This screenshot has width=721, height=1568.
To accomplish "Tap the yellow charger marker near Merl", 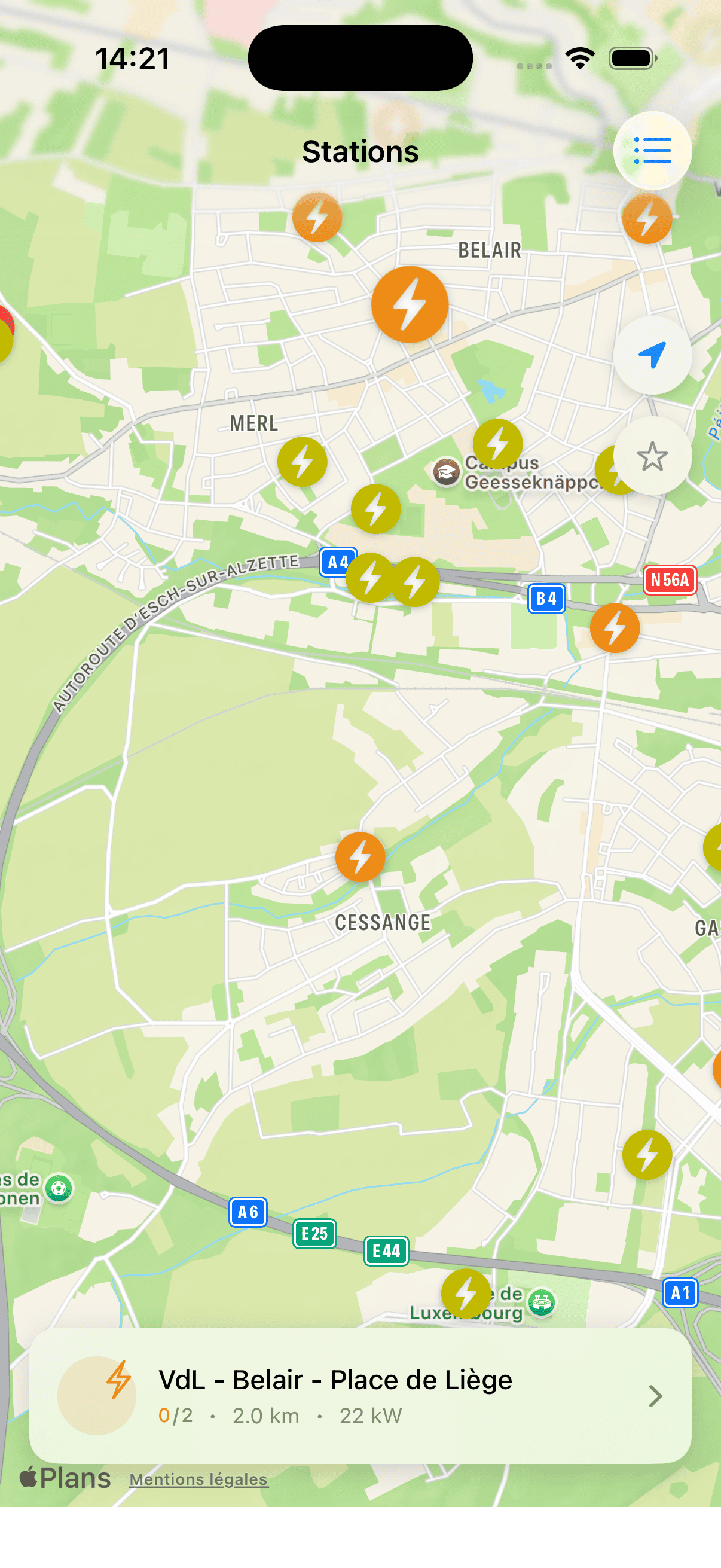I will point(302,462).
